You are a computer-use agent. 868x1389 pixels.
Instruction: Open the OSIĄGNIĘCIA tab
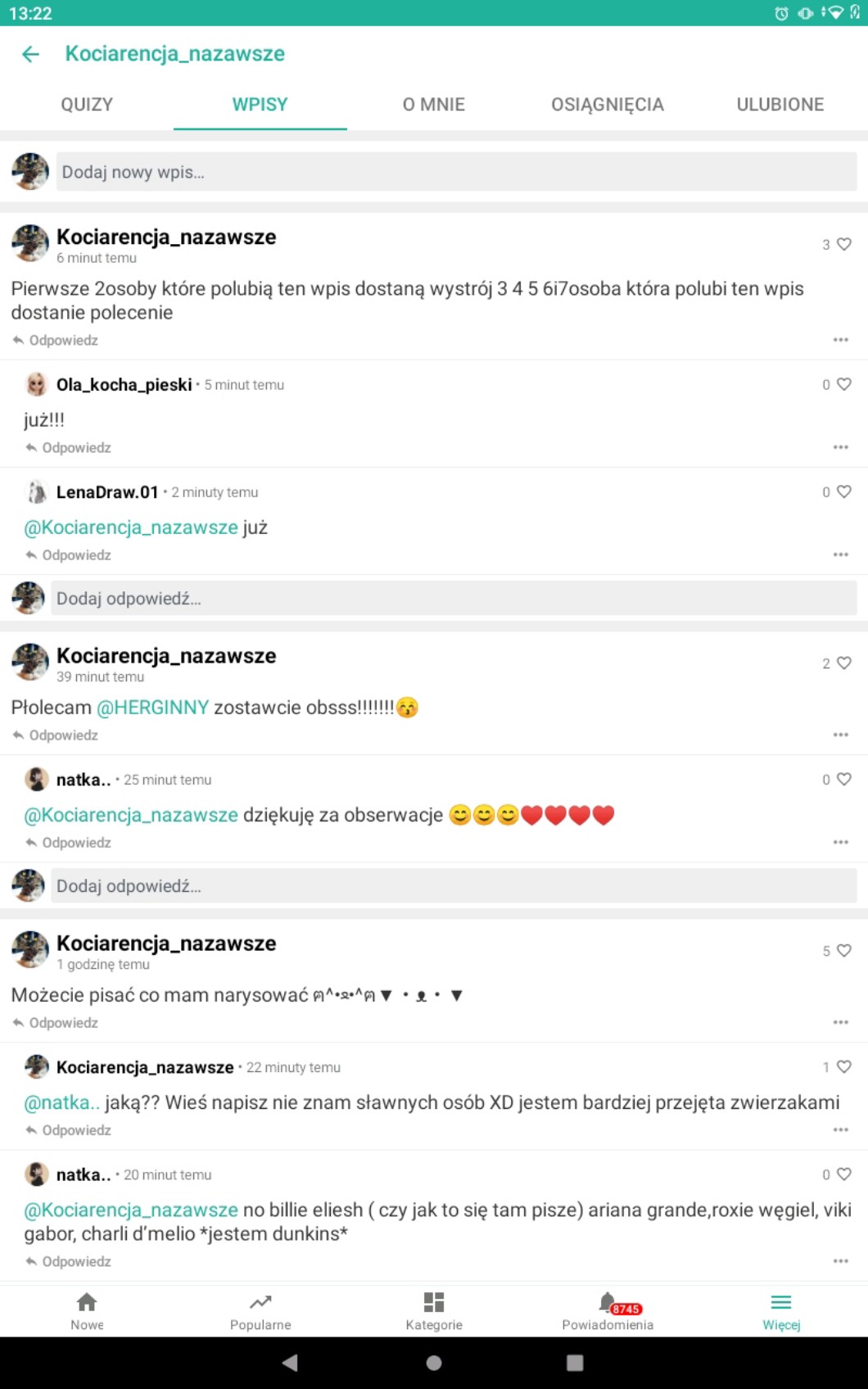click(x=607, y=104)
